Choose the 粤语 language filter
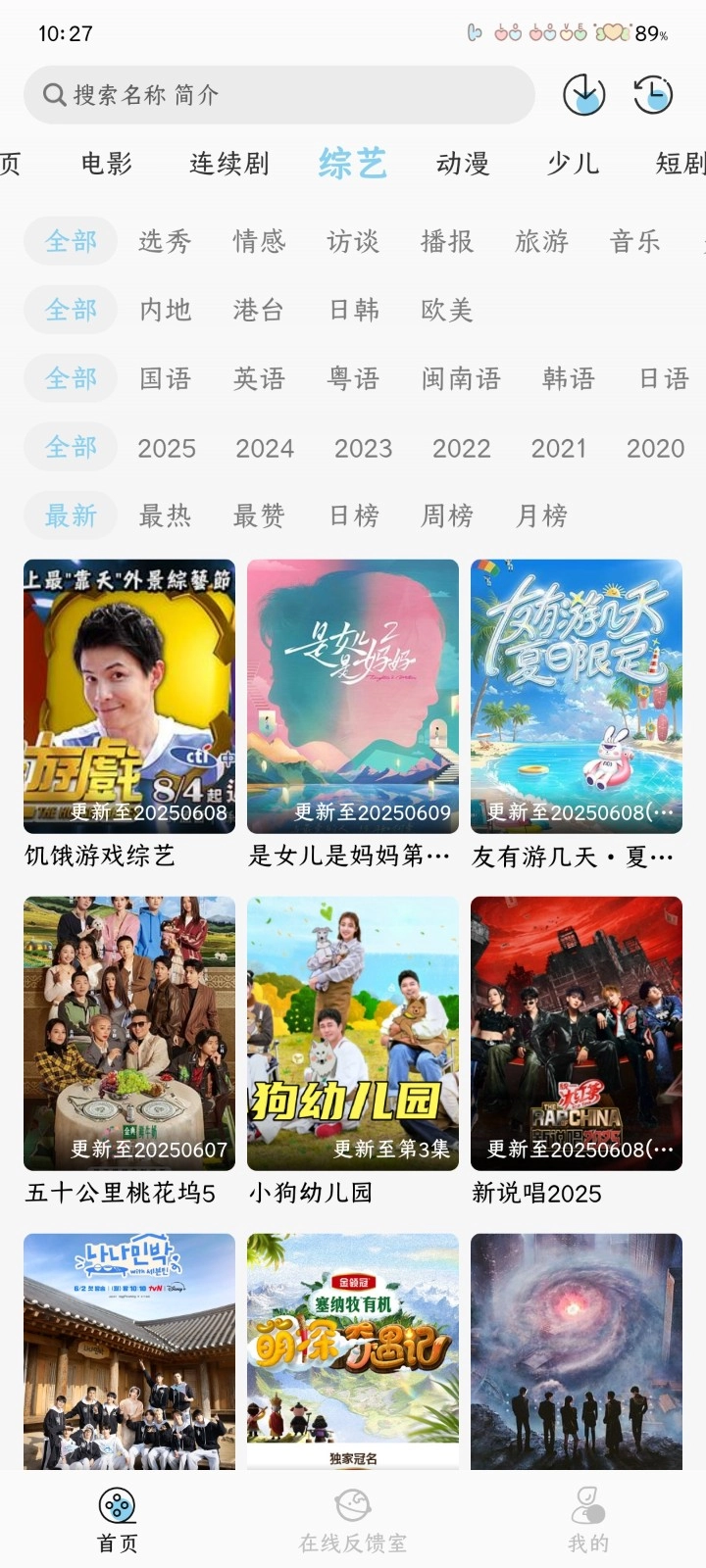 [353, 378]
